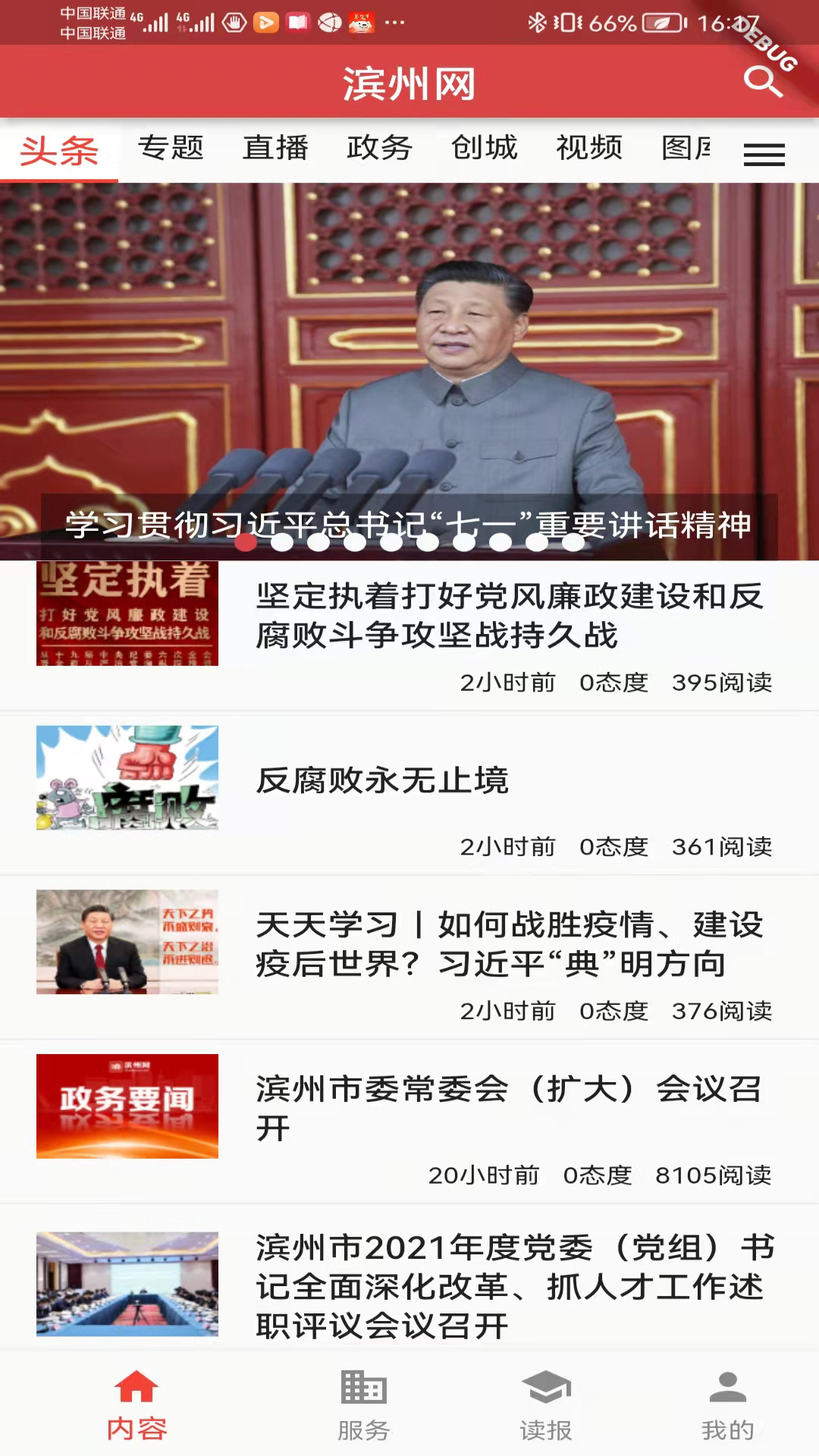Go to the 政务 tab
Image resolution: width=819 pixels, height=1456 pixels.
point(379,148)
